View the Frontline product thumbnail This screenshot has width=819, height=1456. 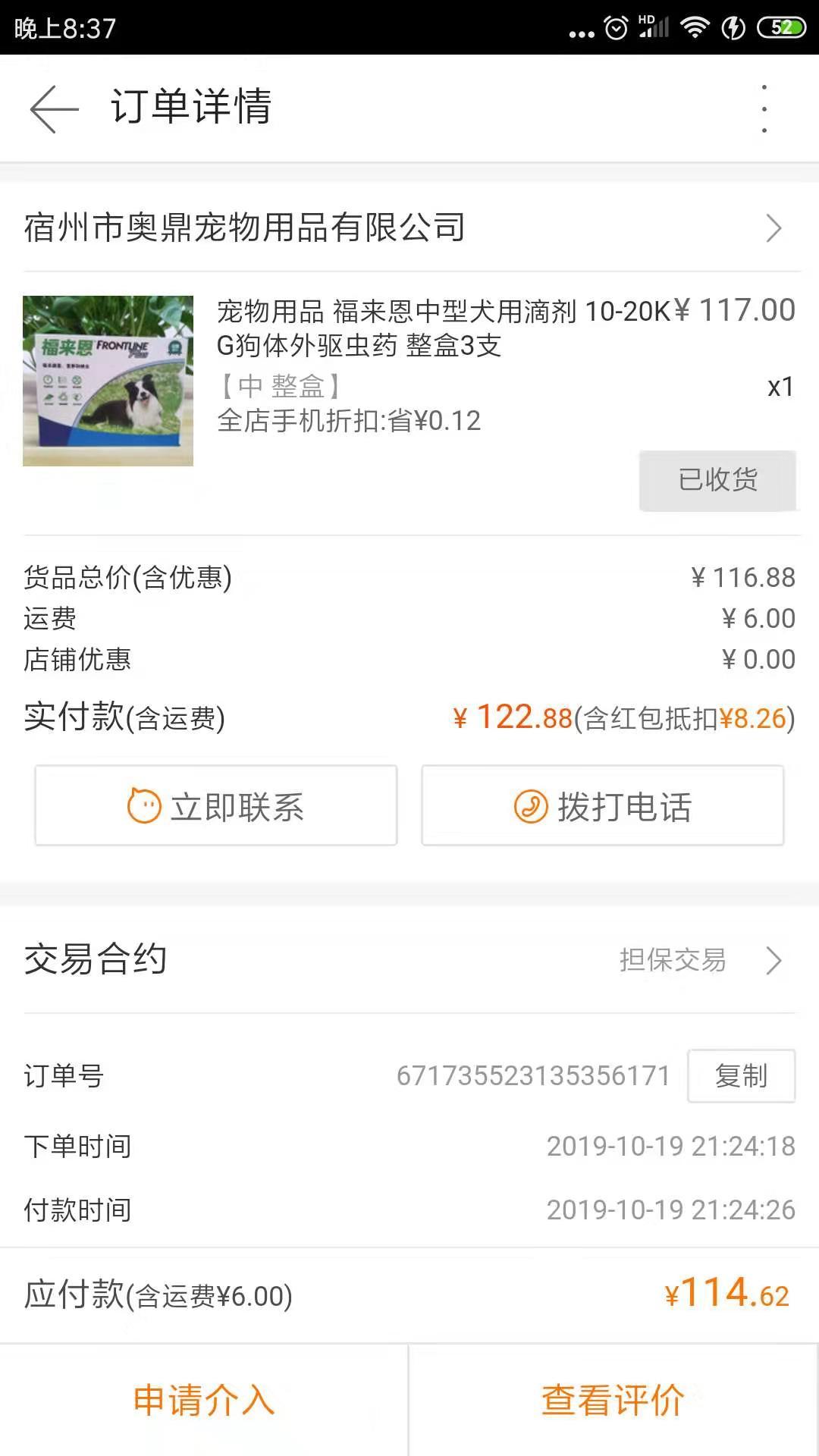click(x=108, y=381)
